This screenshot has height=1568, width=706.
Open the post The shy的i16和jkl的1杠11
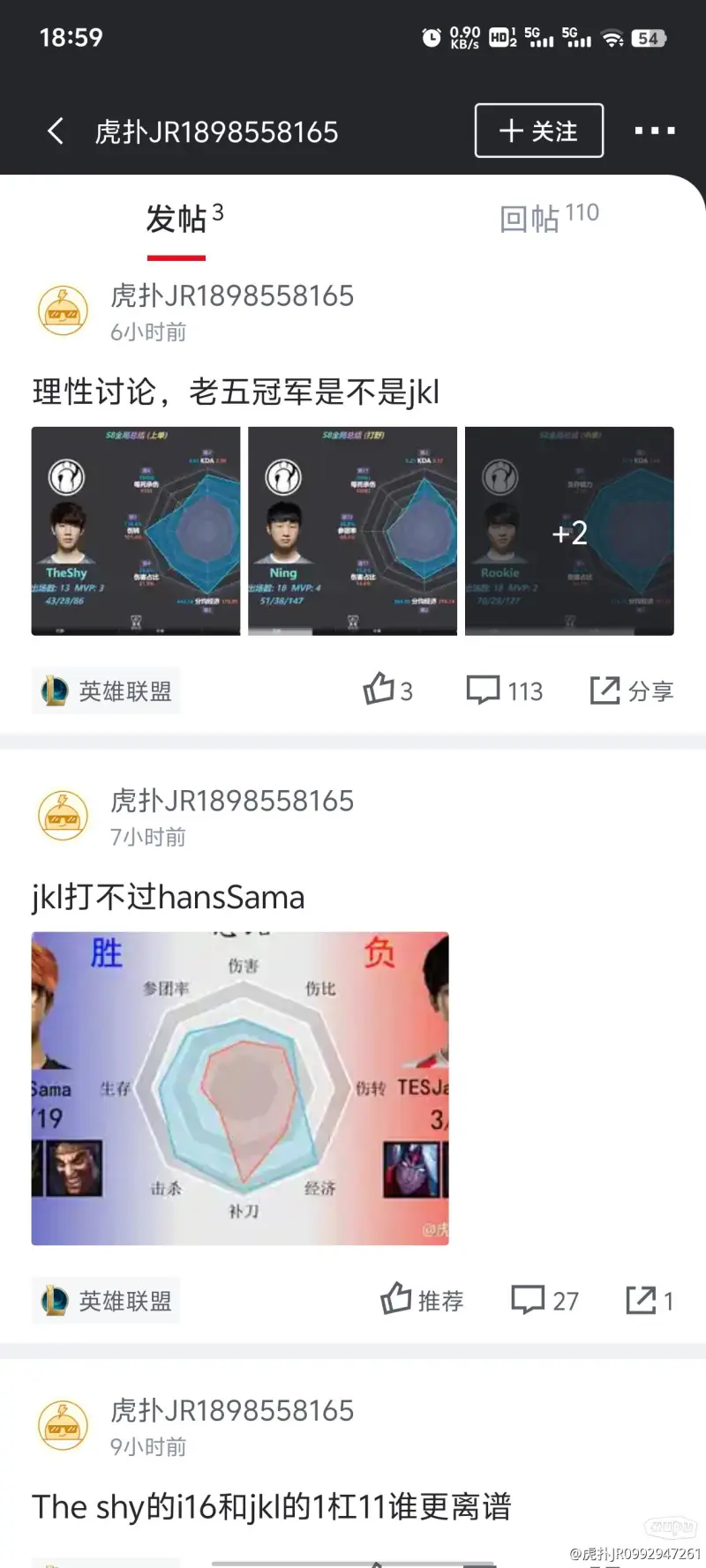[271, 1506]
